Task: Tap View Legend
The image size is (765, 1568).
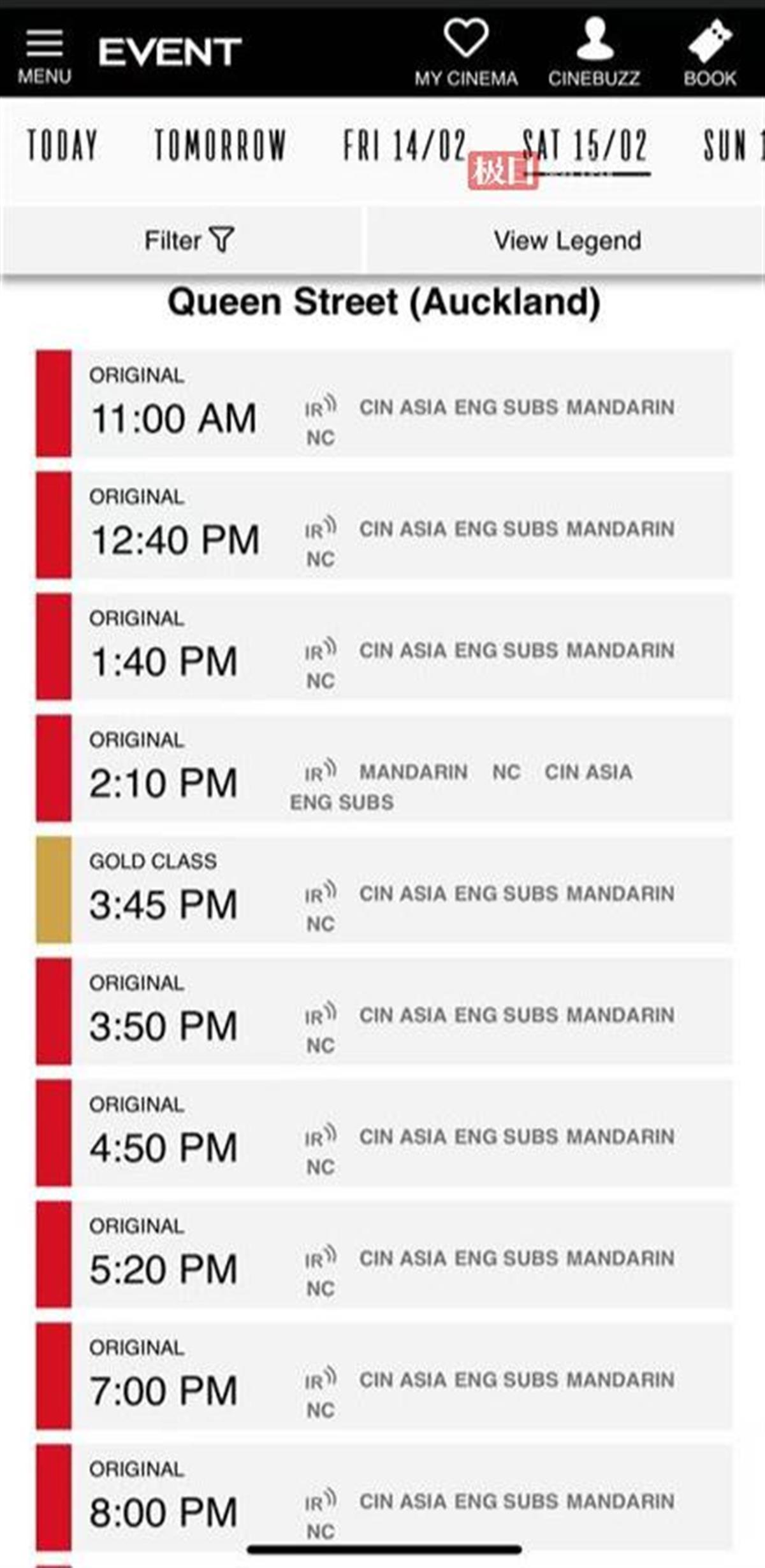Action: pos(567,241)
